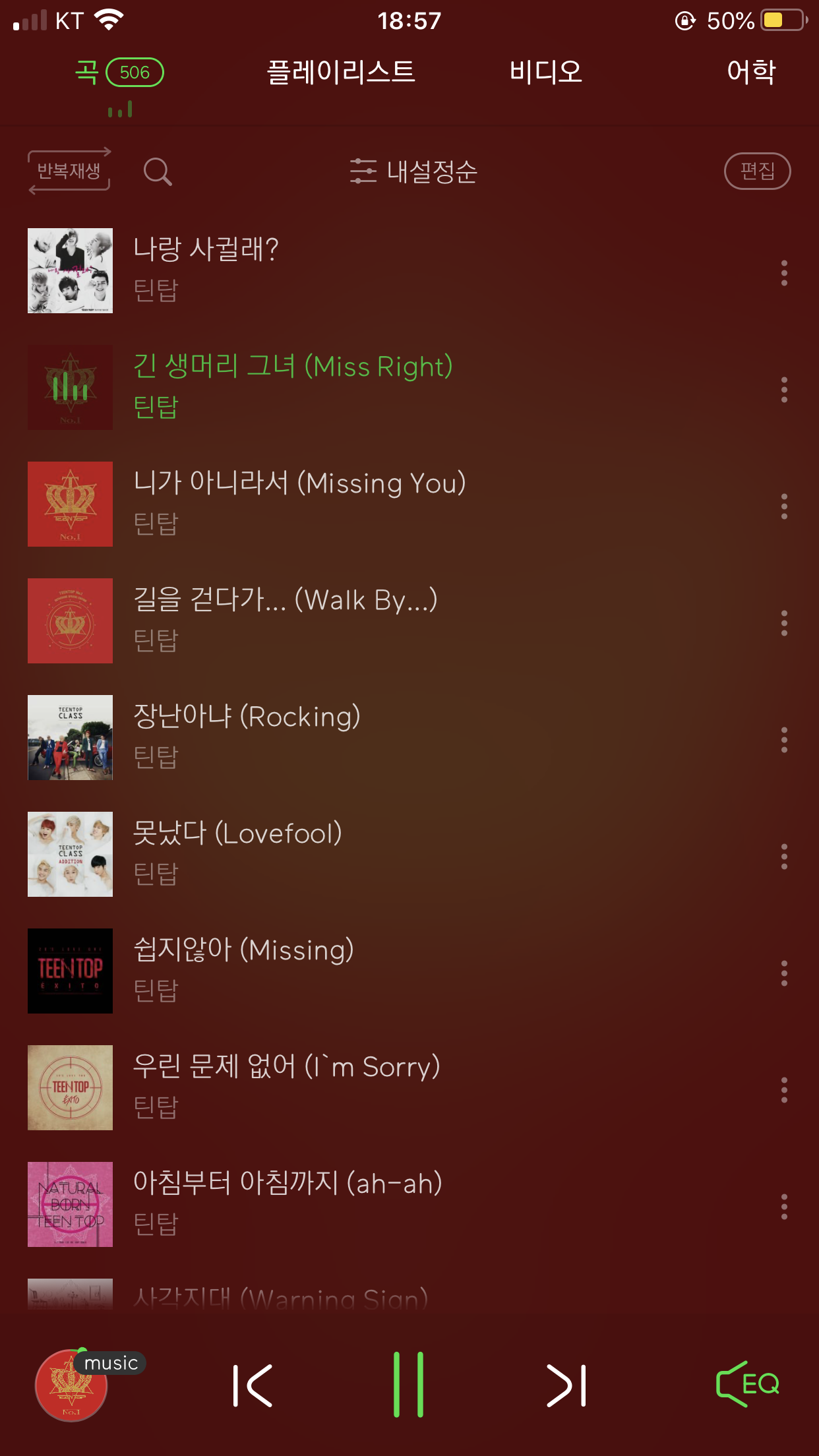Image resolution: width=819 pixels, height=1456 pixels.
Task: Skip to the next track
Action: point(567,1385)
